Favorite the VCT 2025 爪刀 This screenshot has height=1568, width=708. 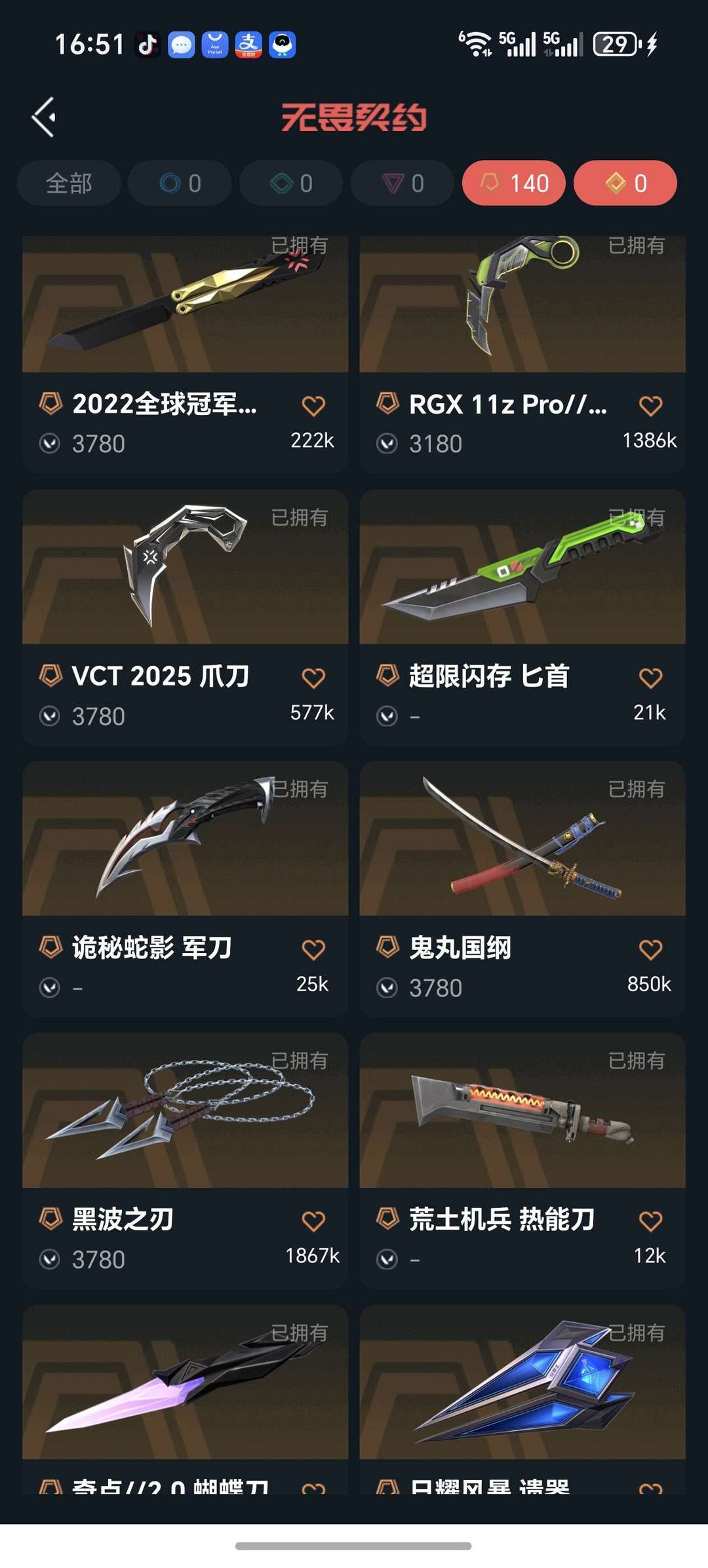click(x=314, y=678)
